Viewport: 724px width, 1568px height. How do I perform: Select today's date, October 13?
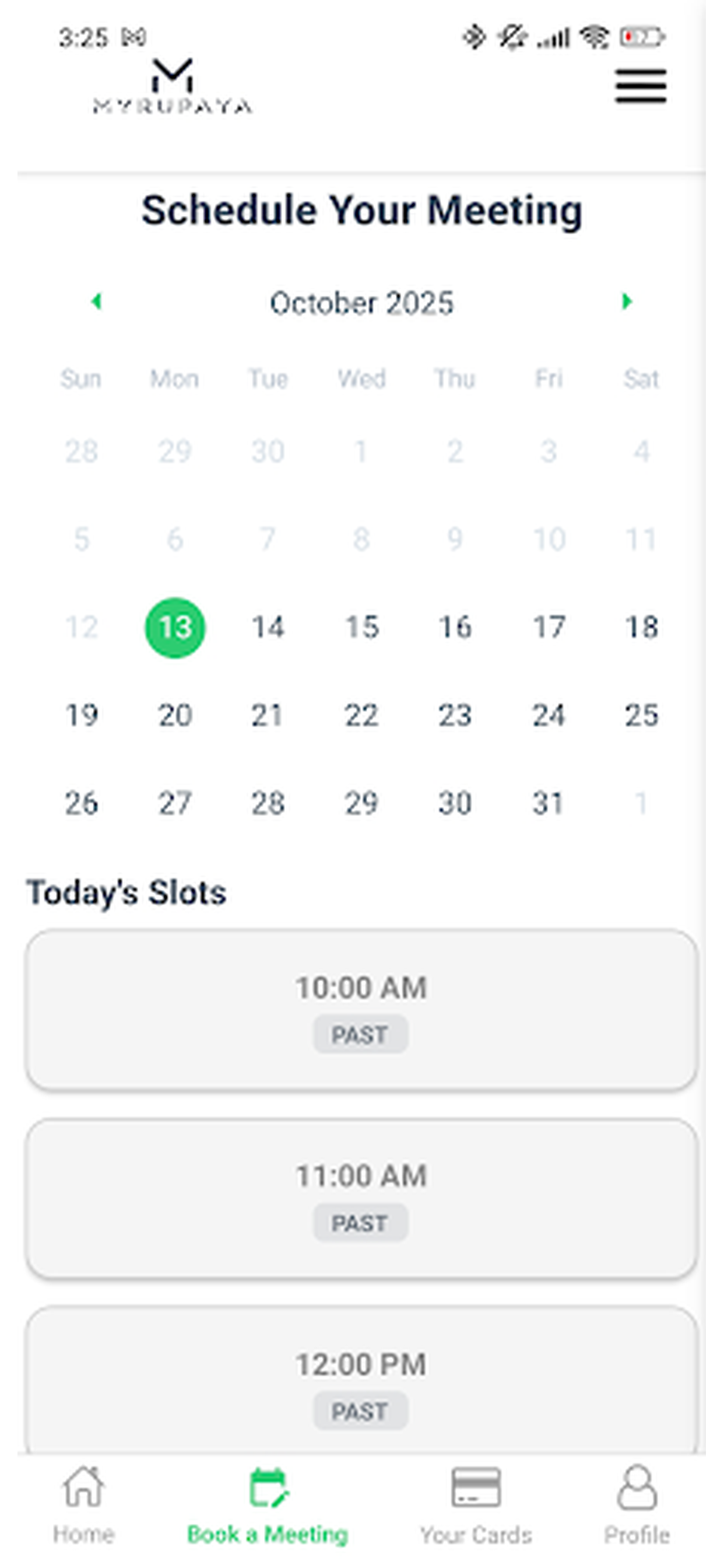coord(176,627)
